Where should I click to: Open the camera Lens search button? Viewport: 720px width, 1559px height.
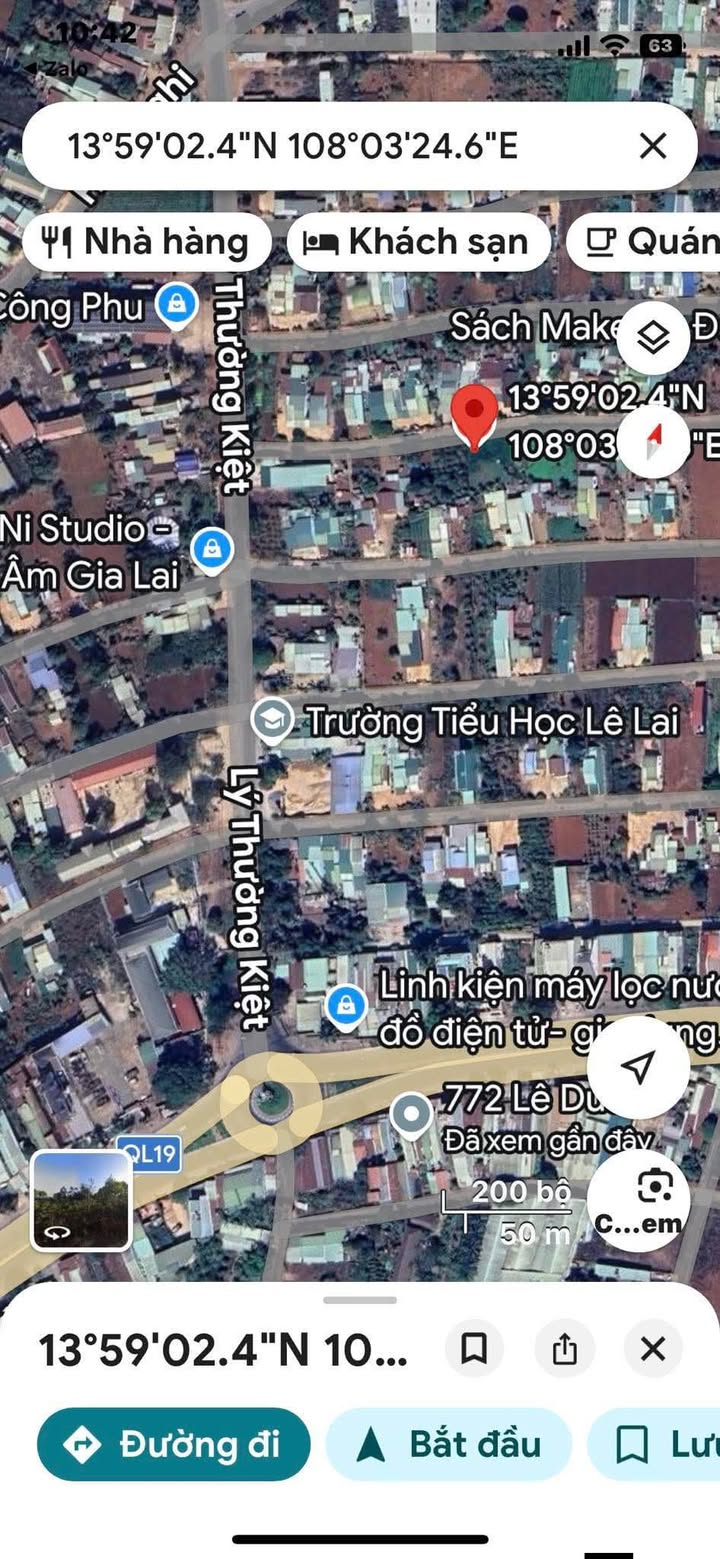click(x=638, y=1200)
